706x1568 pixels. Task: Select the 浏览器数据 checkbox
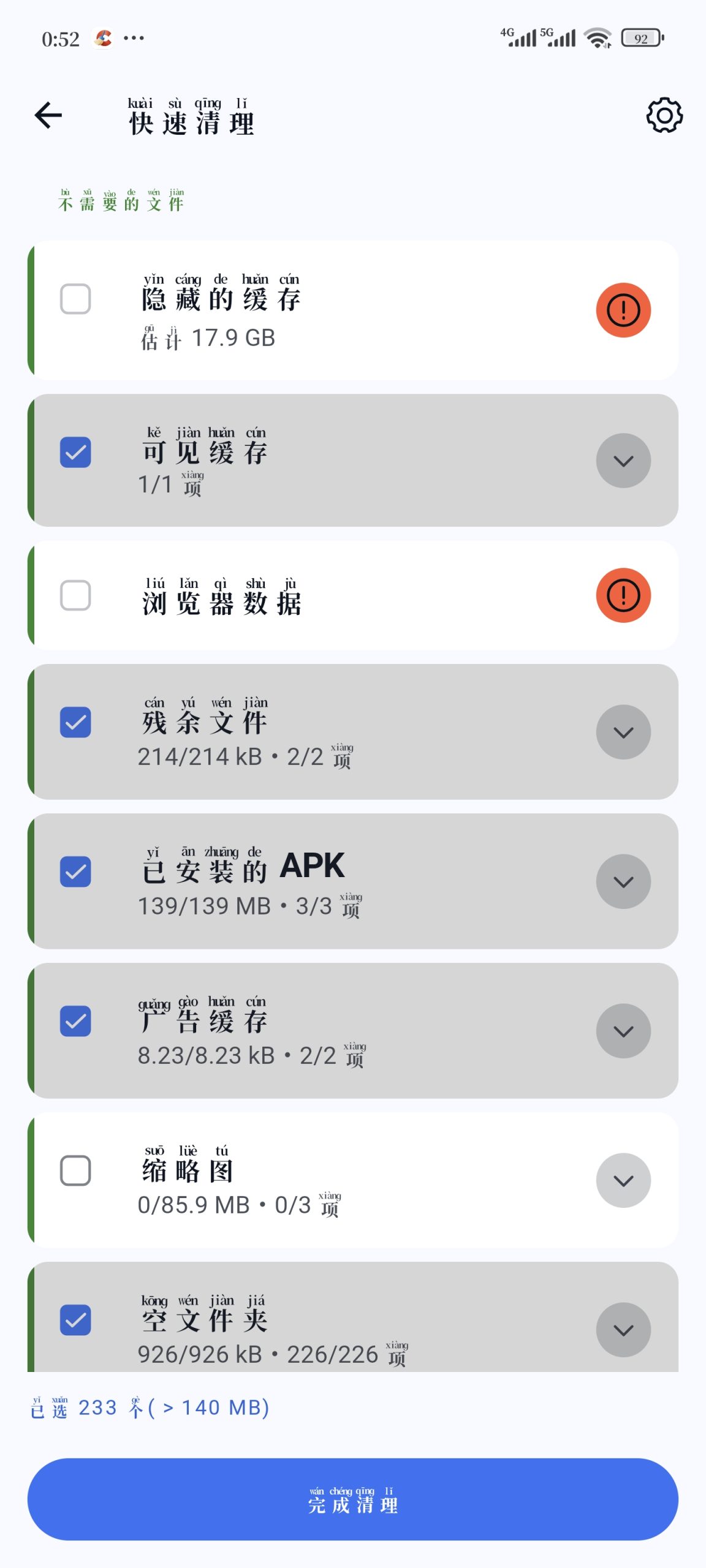coord(75,595)
